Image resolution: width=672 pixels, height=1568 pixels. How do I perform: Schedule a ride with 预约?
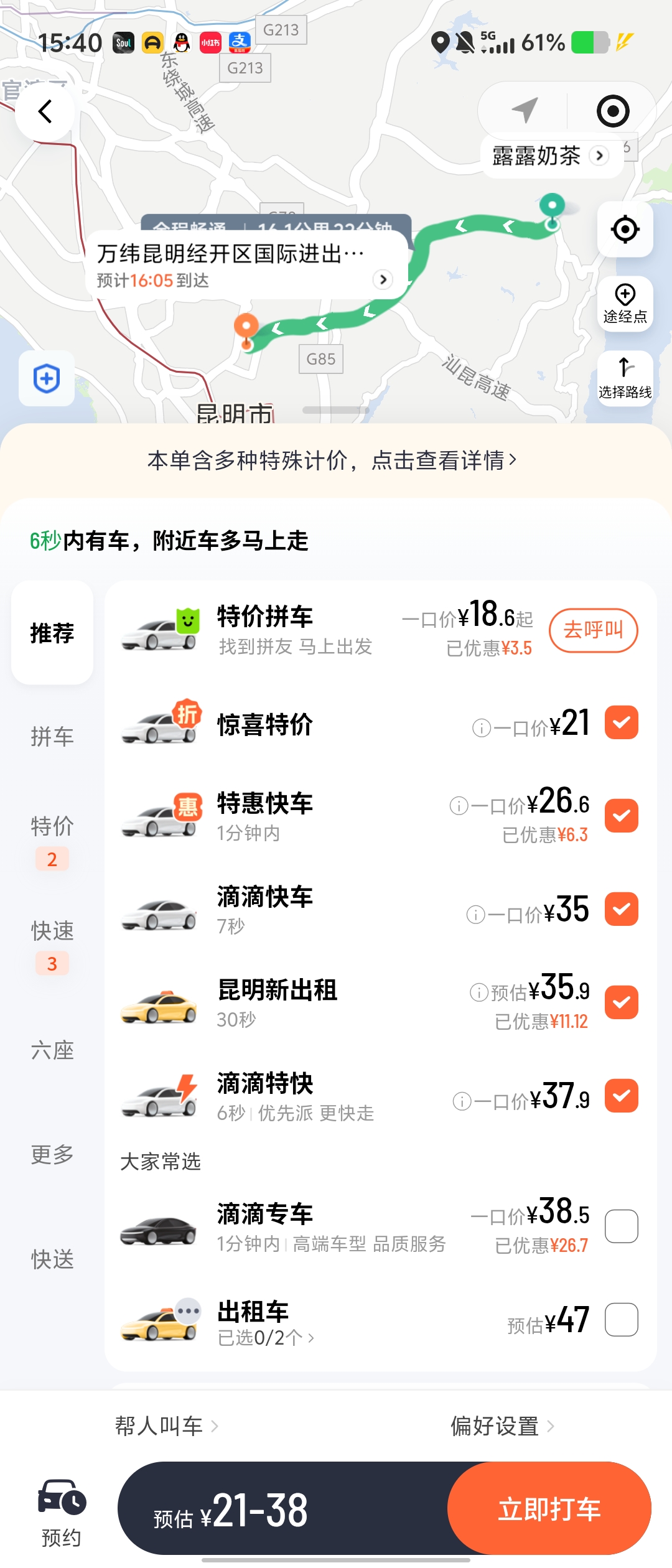61,1513
